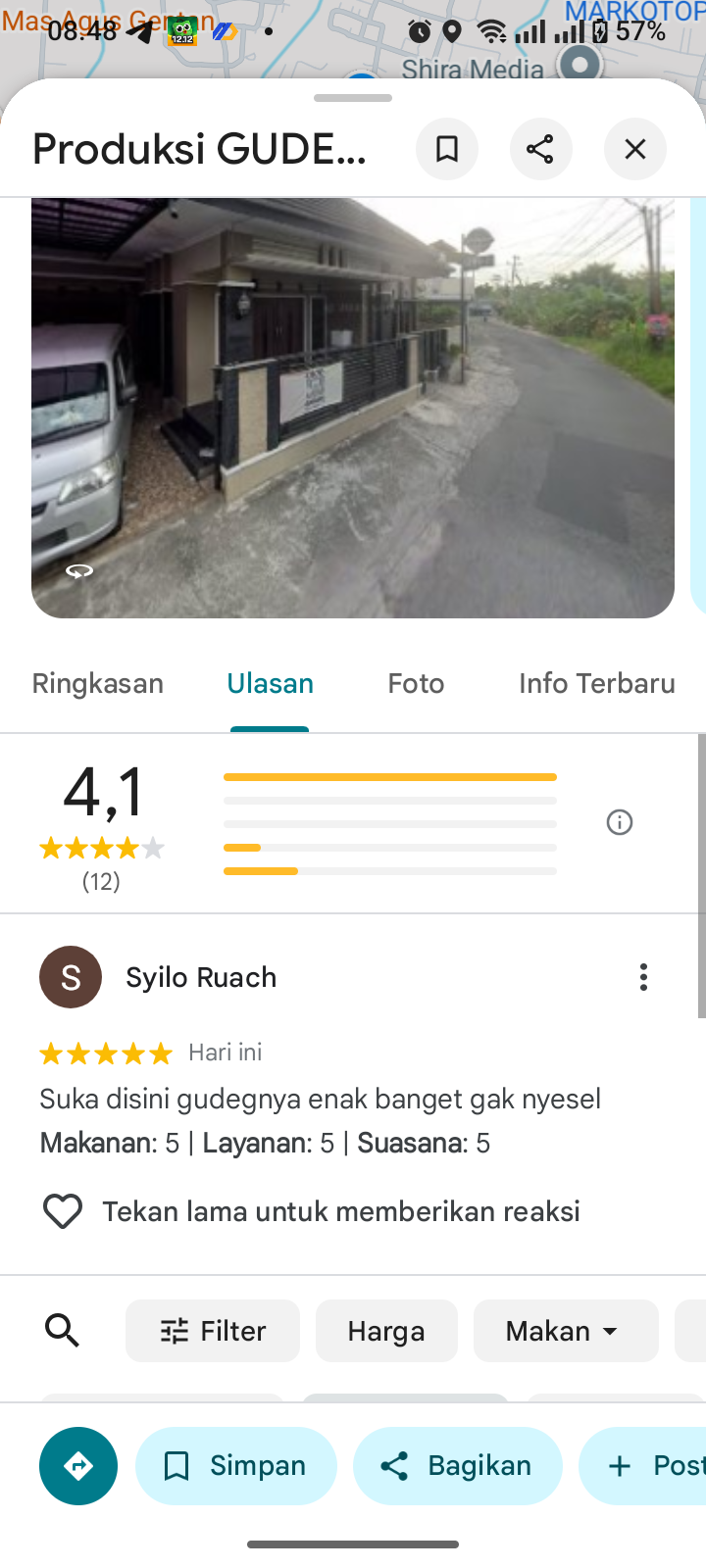This screenshot has width=706, height=1568.
Task: Tap the Bagikan button
Action: (458, 1466)
